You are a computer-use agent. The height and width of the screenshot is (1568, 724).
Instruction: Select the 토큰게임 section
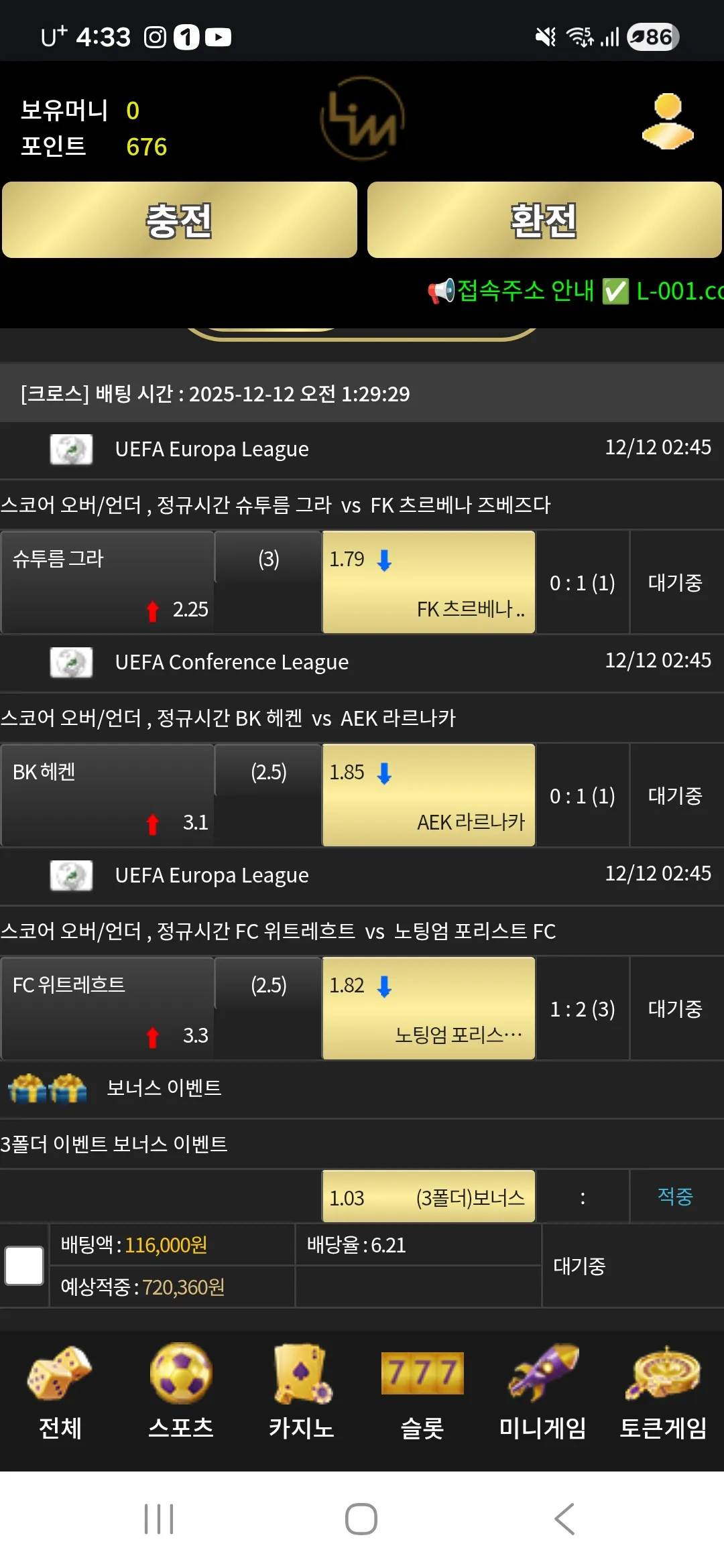point(663,1392)
